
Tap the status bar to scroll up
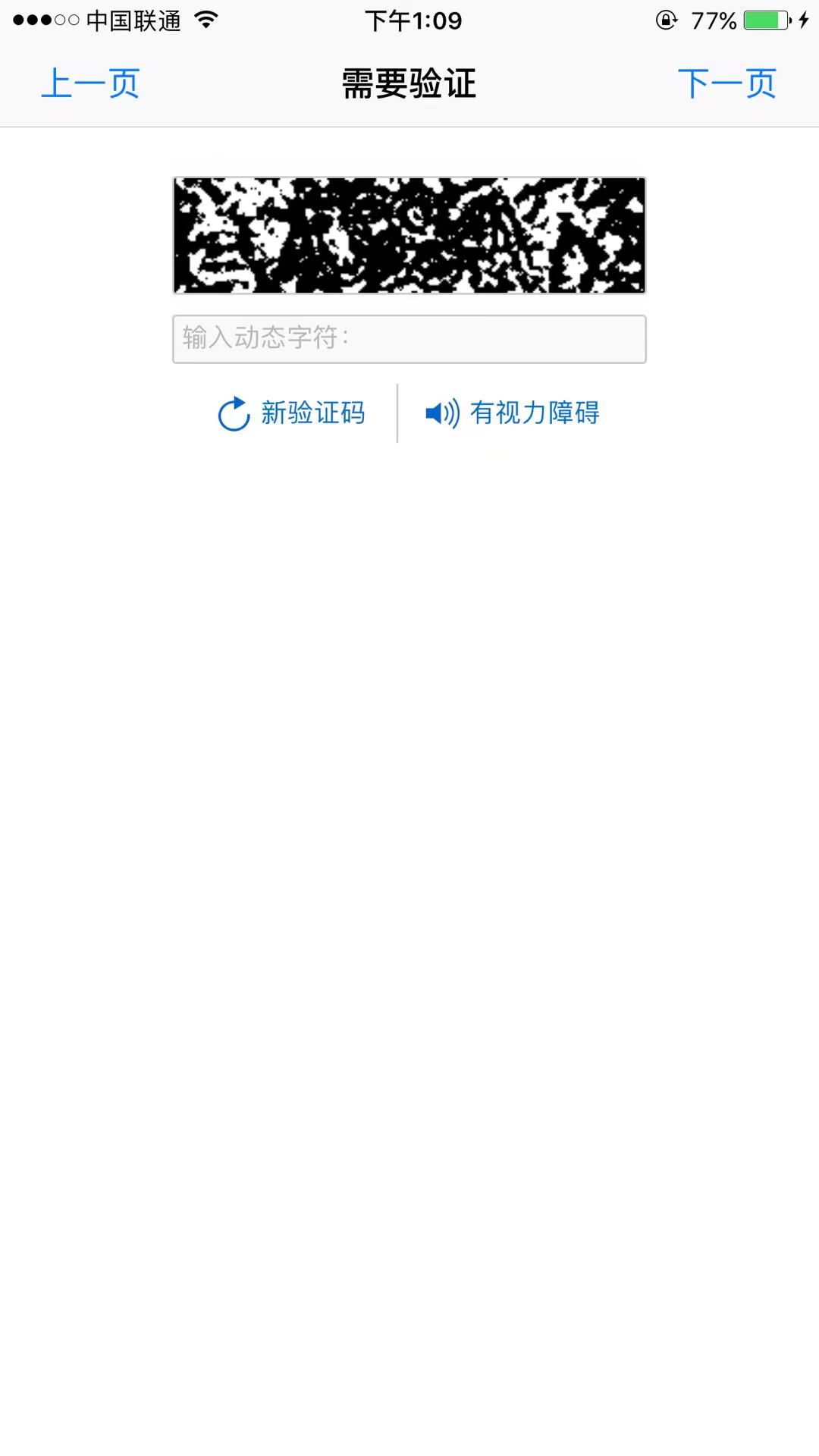coord(409,20)
